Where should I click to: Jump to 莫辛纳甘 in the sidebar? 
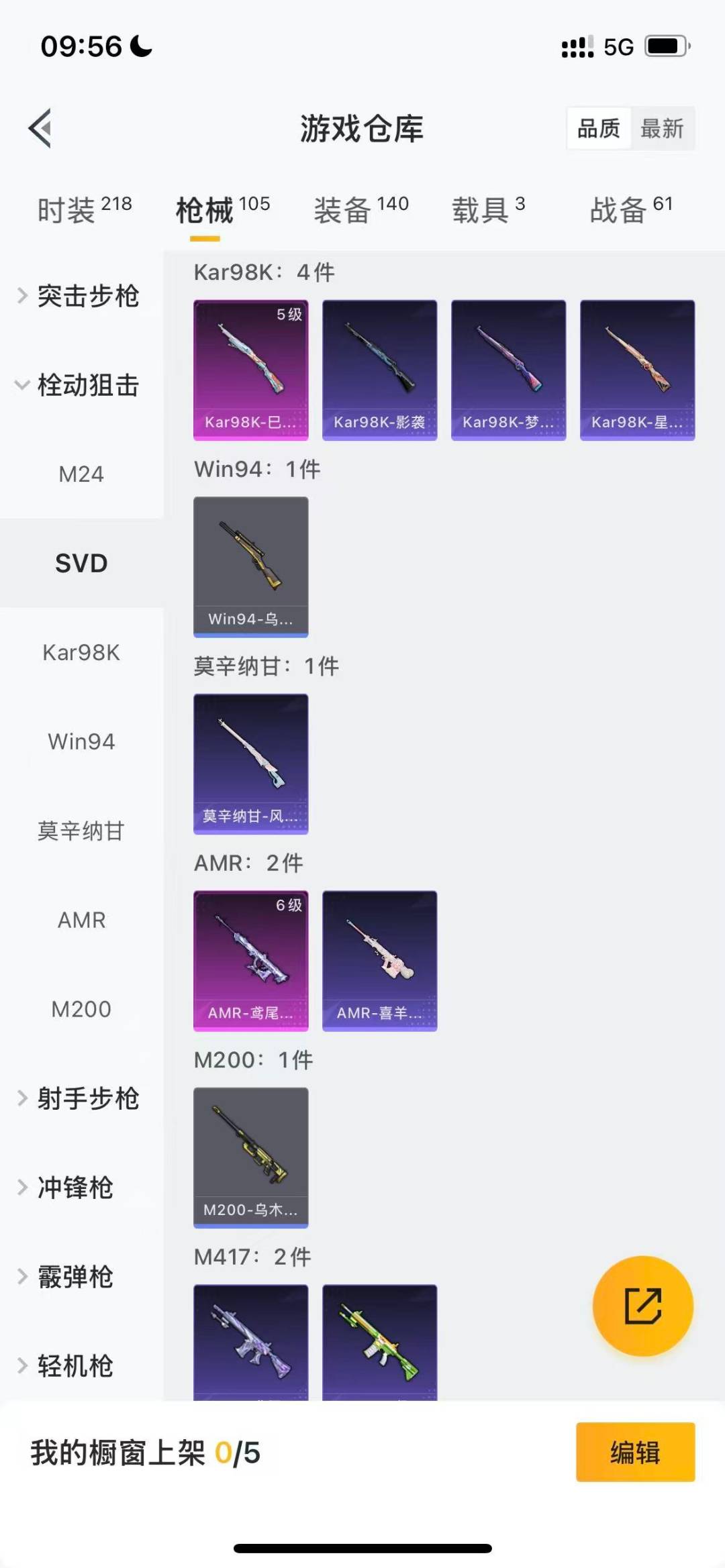click(x=81, y=831)
